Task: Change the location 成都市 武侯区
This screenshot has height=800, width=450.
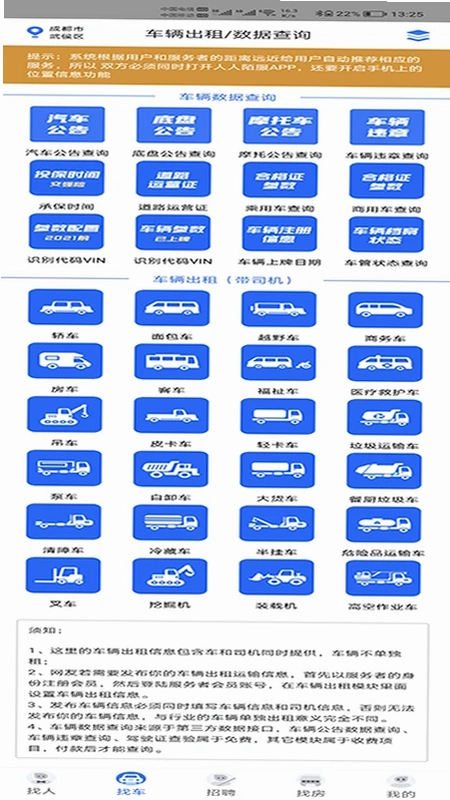Action: click(56, 34)
